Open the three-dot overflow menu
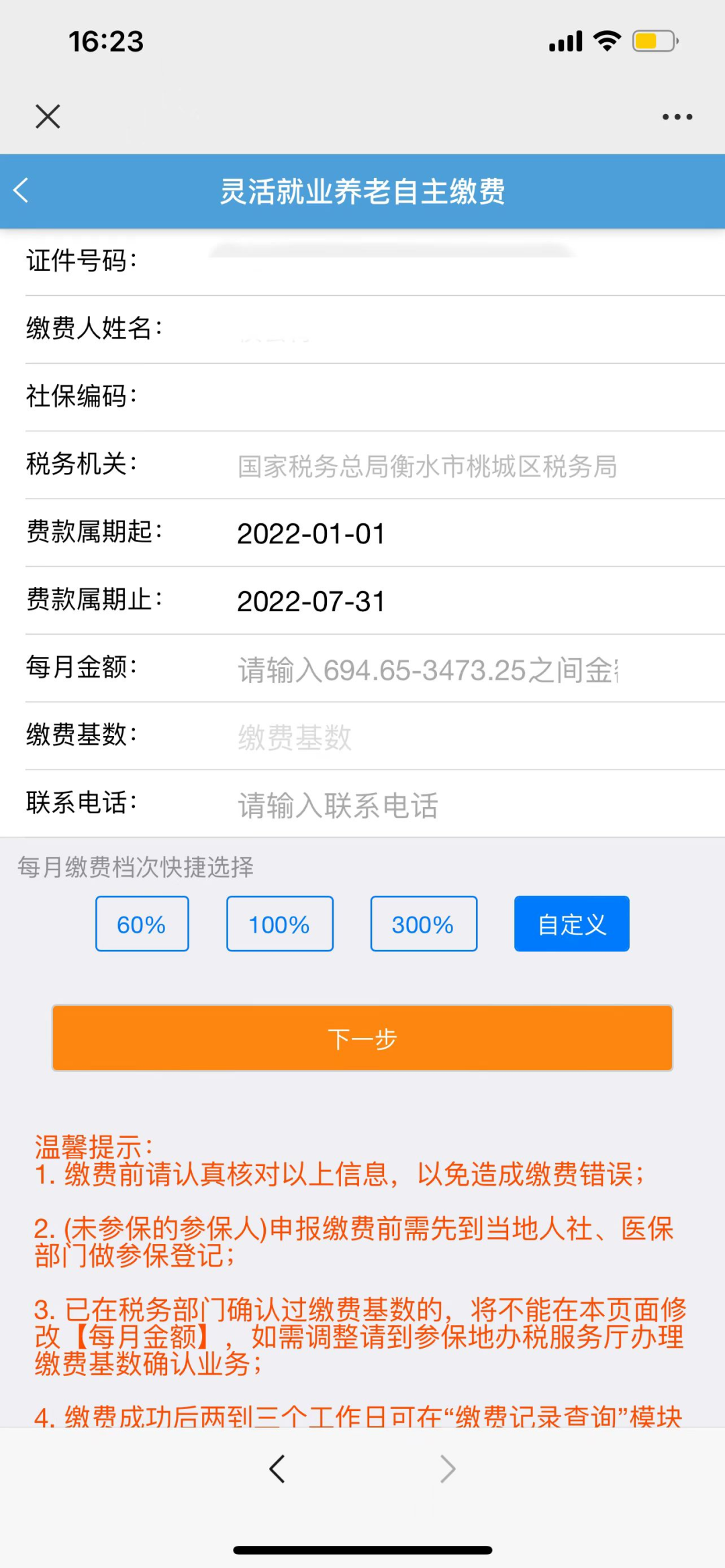Viewport: 725px width, 1568px height. 677,117
